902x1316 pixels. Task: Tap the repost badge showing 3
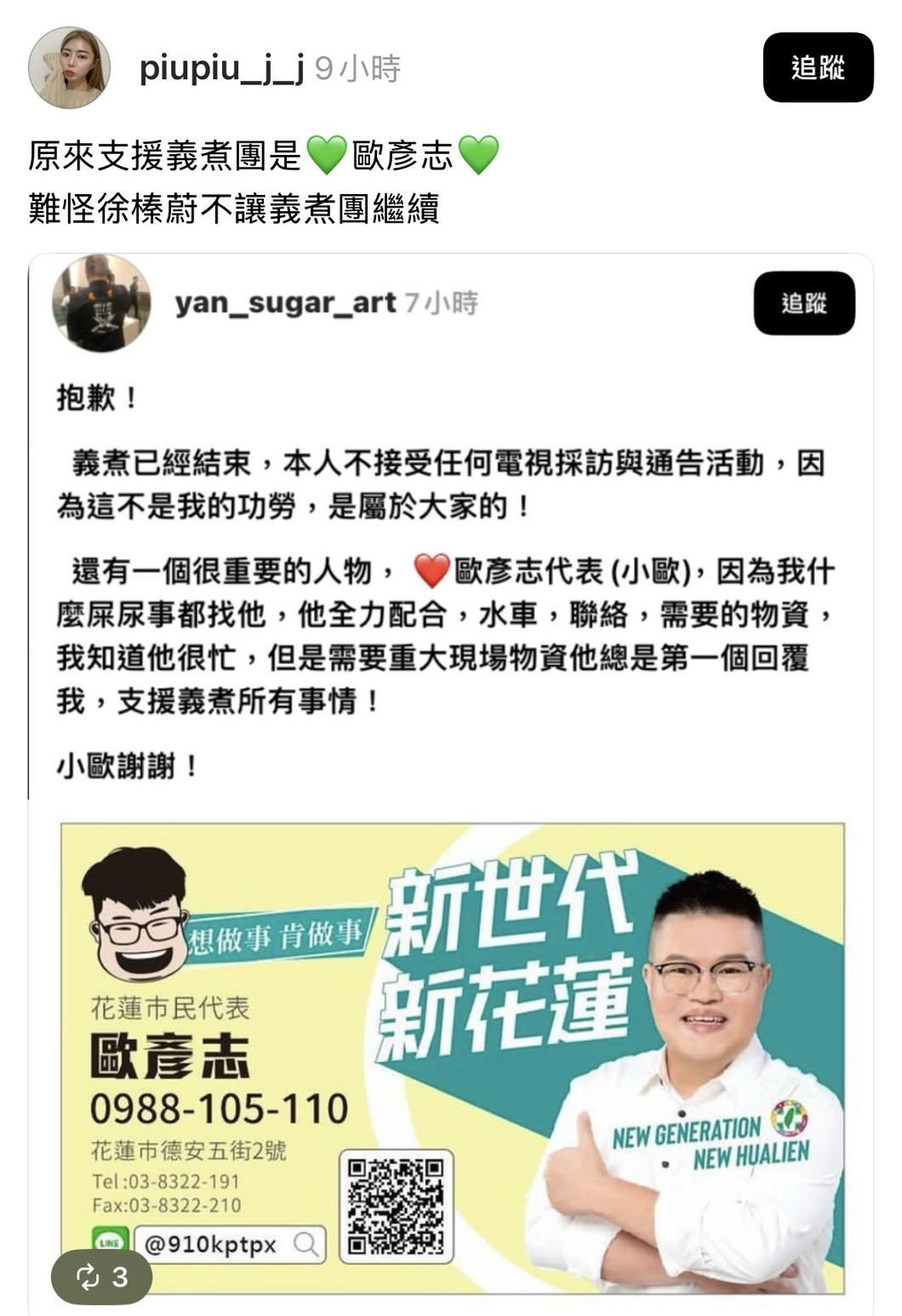[x=101, y=1276]
